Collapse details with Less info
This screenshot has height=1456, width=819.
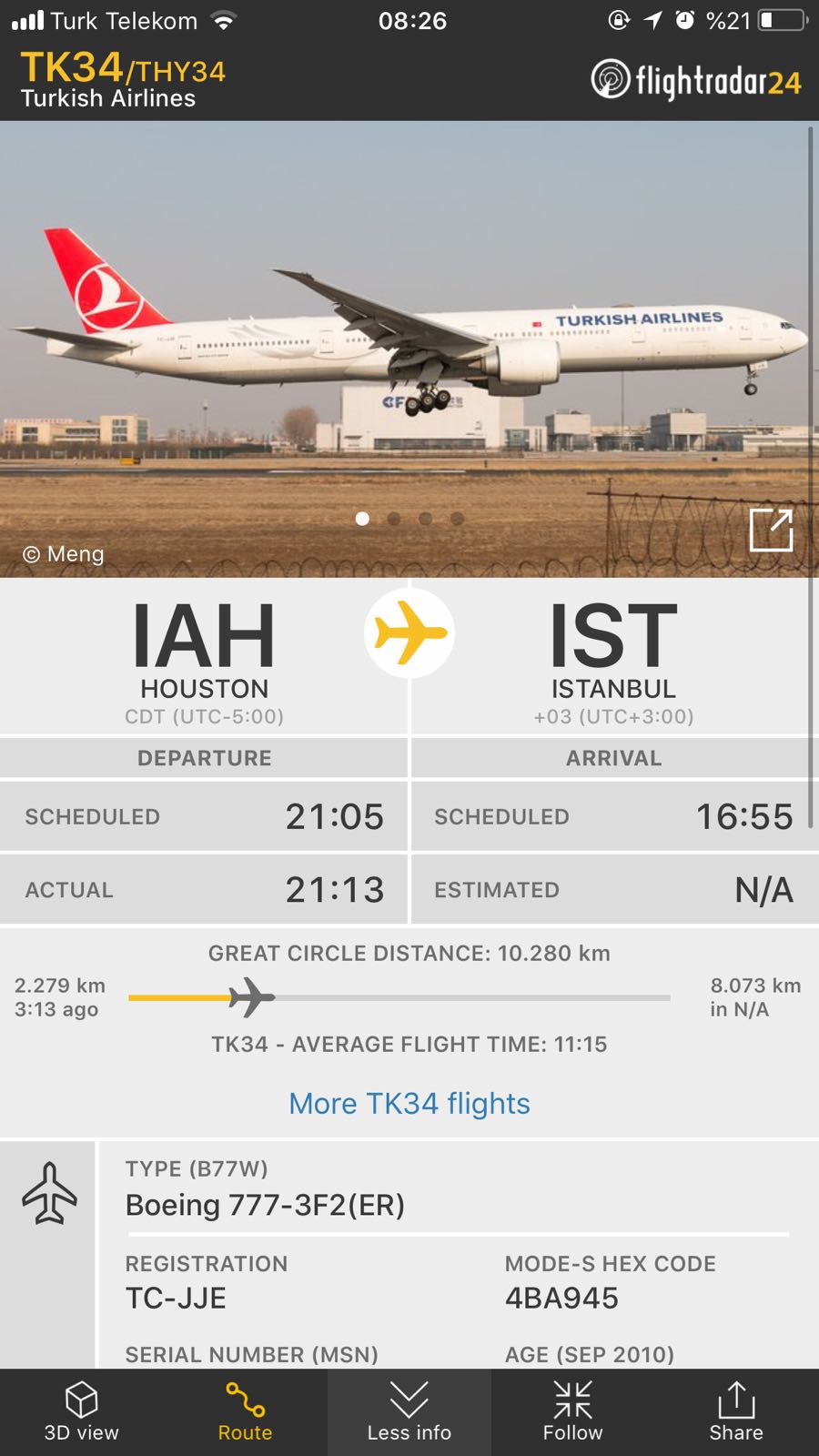coord(409,1411)
